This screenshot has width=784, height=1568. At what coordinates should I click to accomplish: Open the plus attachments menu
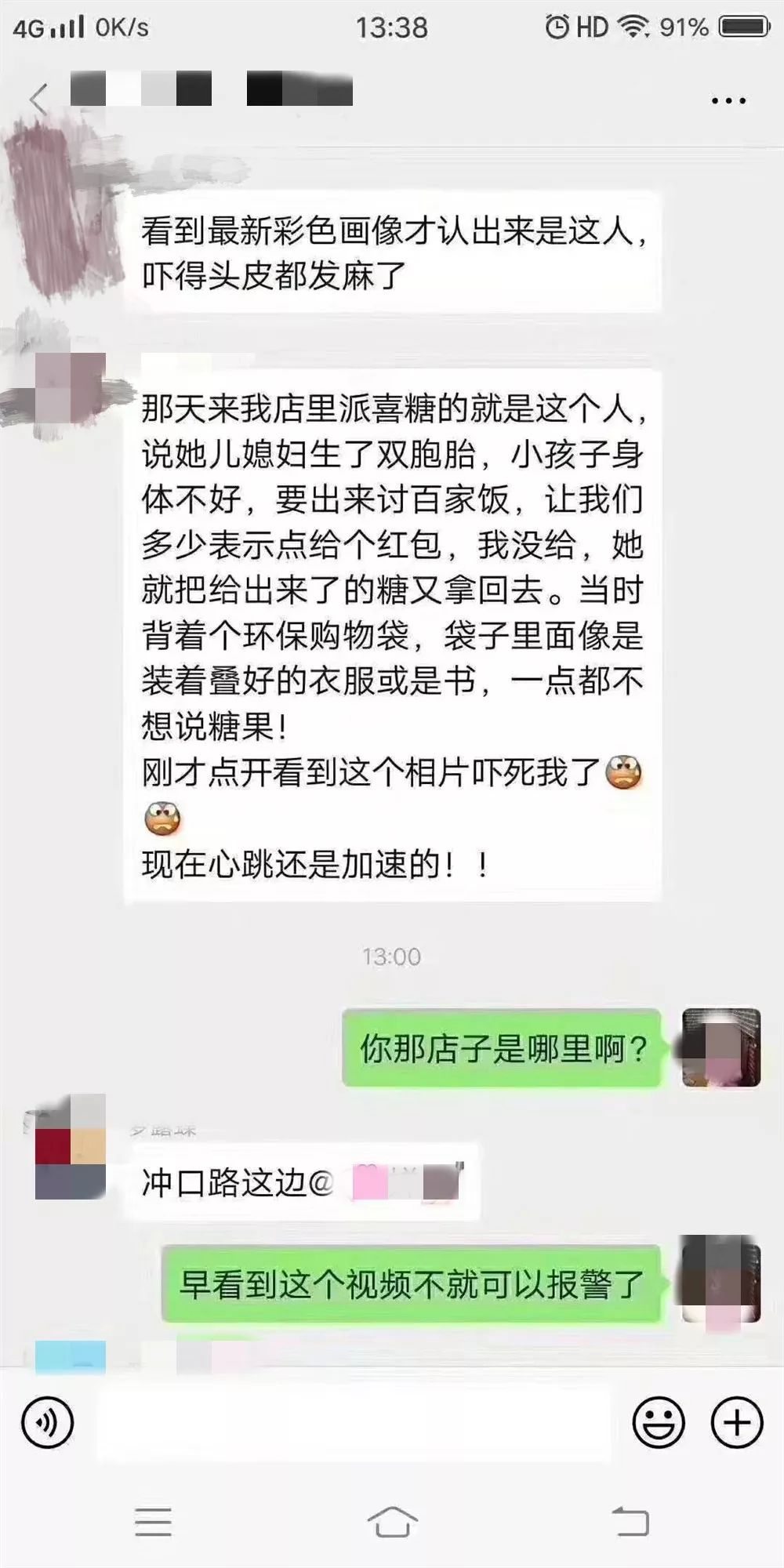pos(736,1421)
